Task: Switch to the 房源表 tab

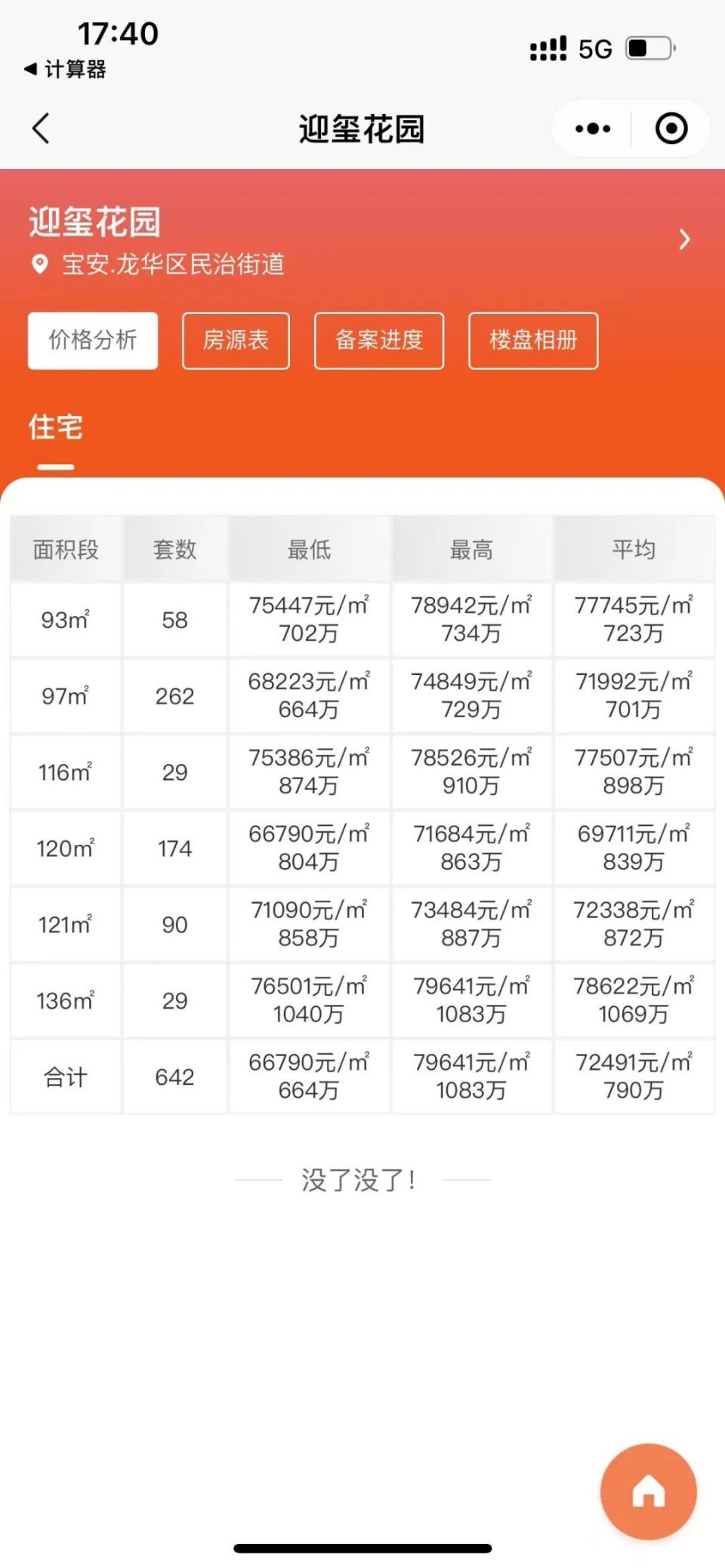Action: pos(235,340)
